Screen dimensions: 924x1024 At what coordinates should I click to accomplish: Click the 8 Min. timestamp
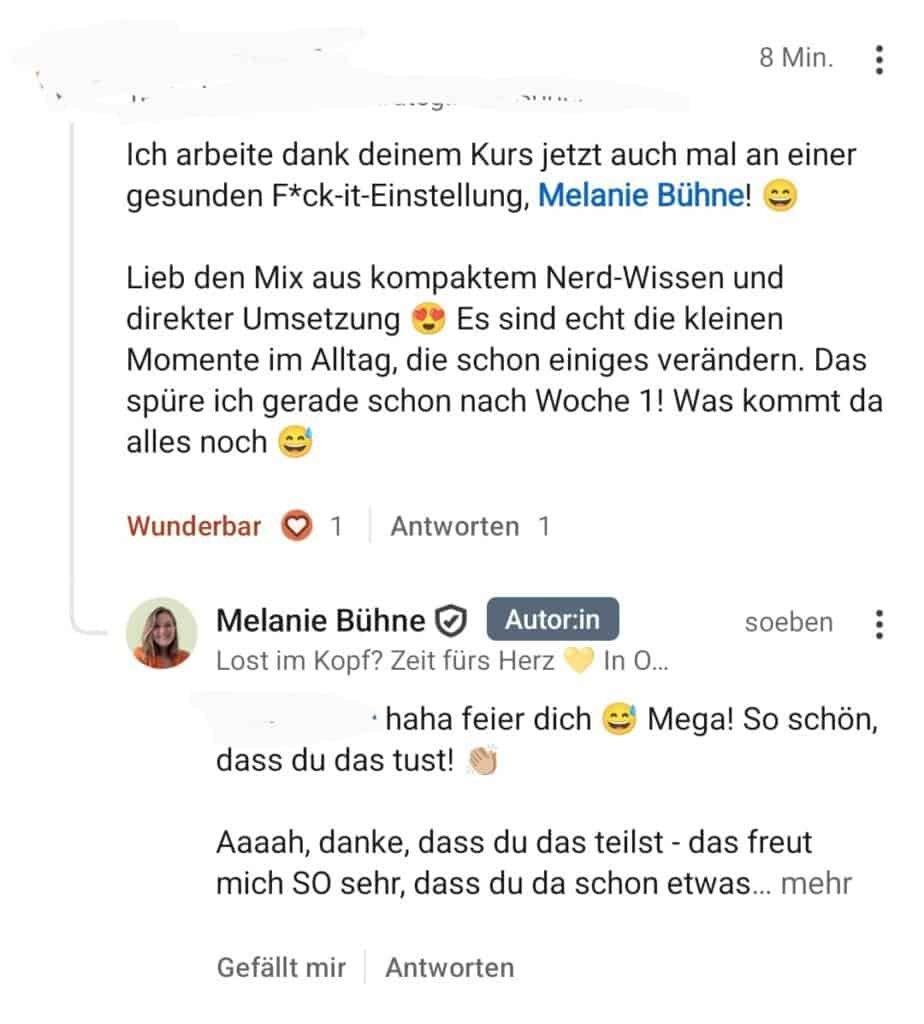tap(797, 58)
